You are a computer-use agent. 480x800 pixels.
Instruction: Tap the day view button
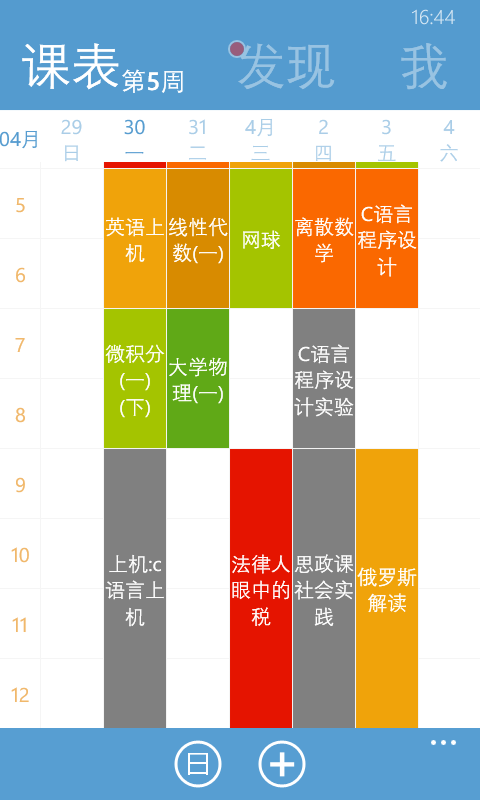pyautogui.click(x=198, y=764)
